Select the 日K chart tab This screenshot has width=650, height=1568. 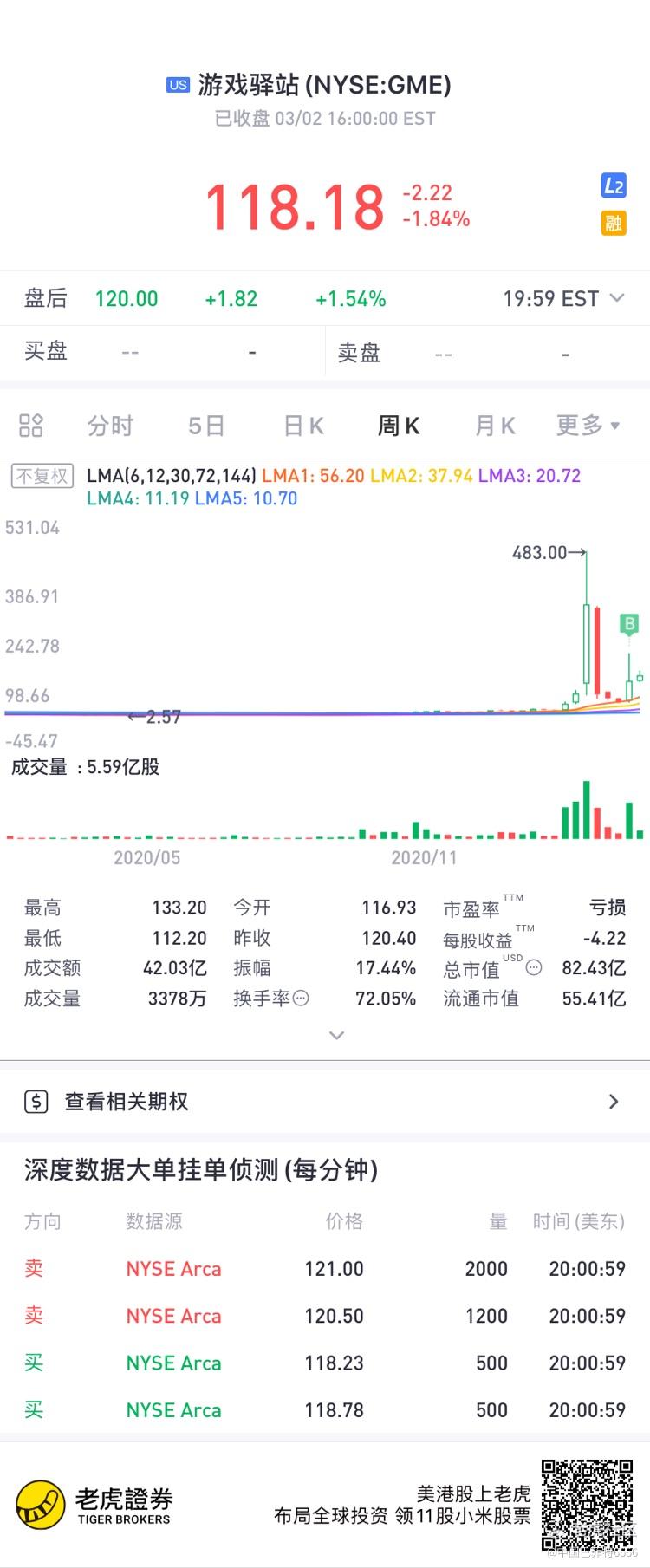pyautogui.click(x=303, y=426)
